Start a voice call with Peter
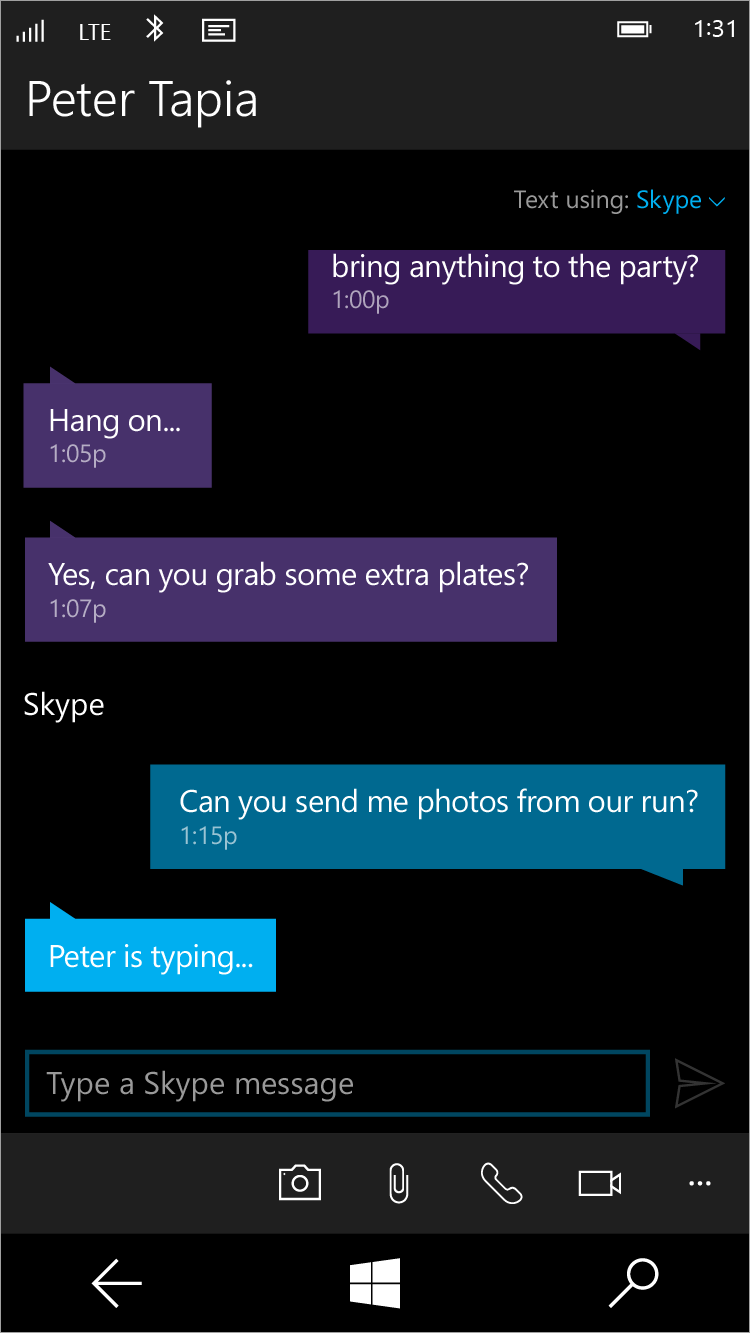This screenshot has height=1333, width=750. click(x=500, y=1183)
